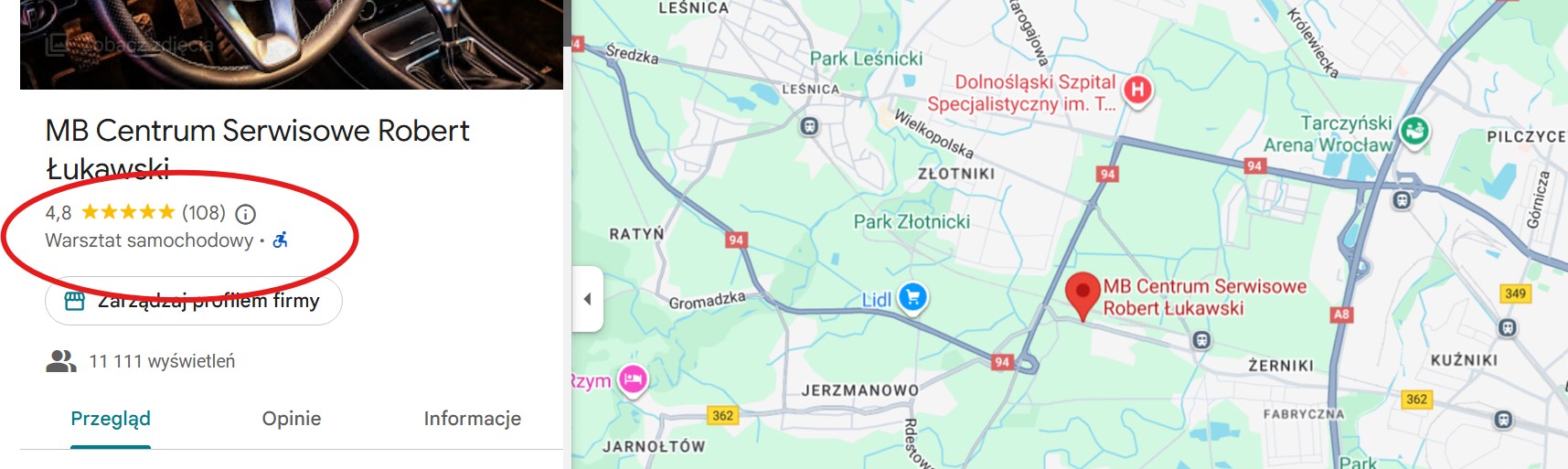Open the 108 reviews count
1568x469 pixels.
click(203, 213)
